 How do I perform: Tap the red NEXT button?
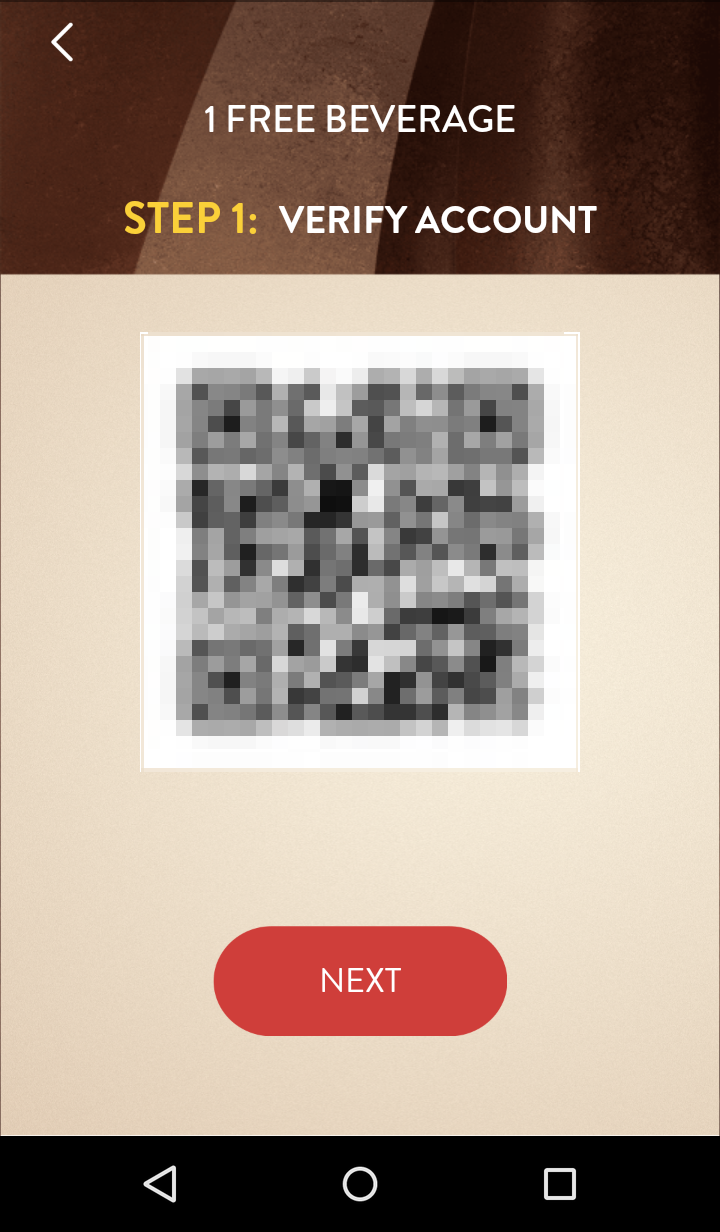tap(360, 980)
